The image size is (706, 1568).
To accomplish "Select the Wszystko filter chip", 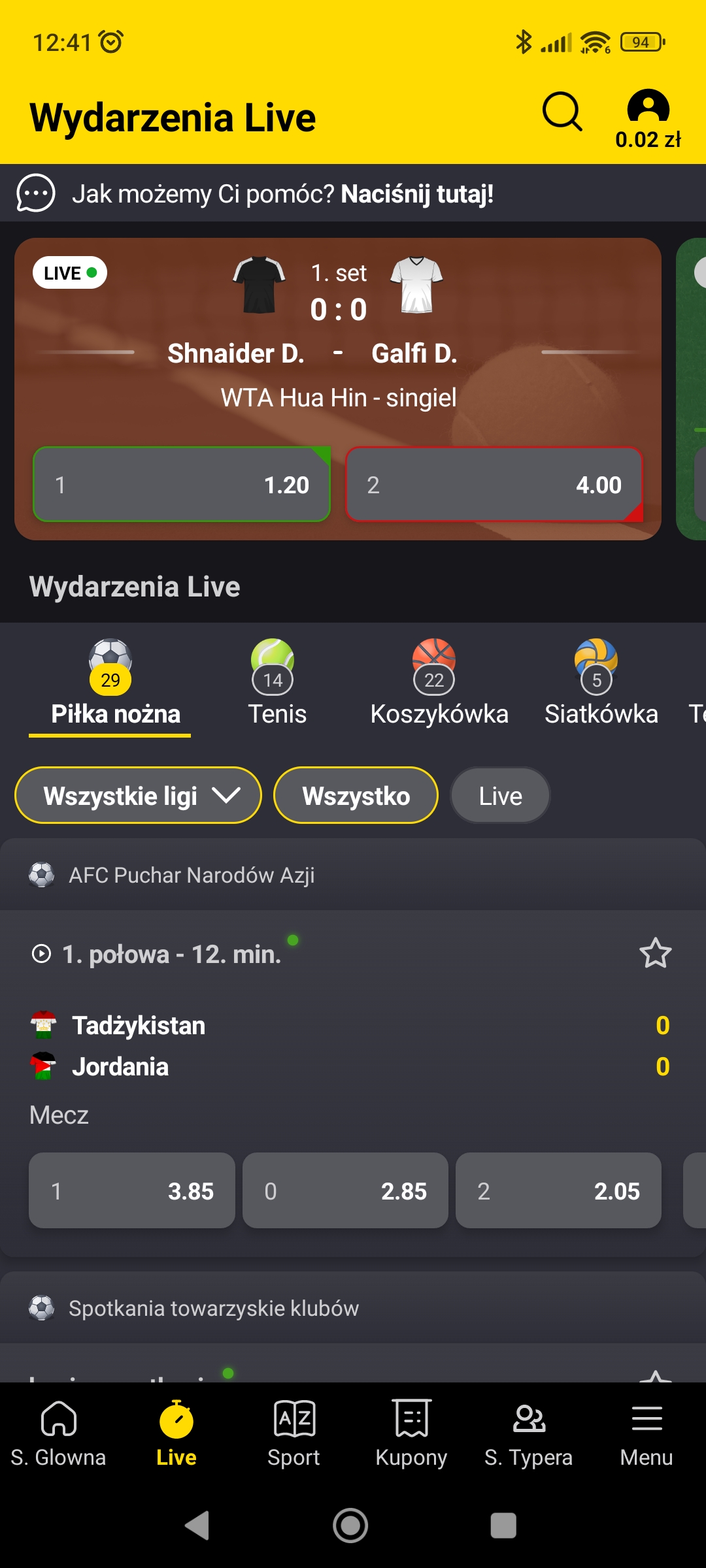I will click(356, 795).
